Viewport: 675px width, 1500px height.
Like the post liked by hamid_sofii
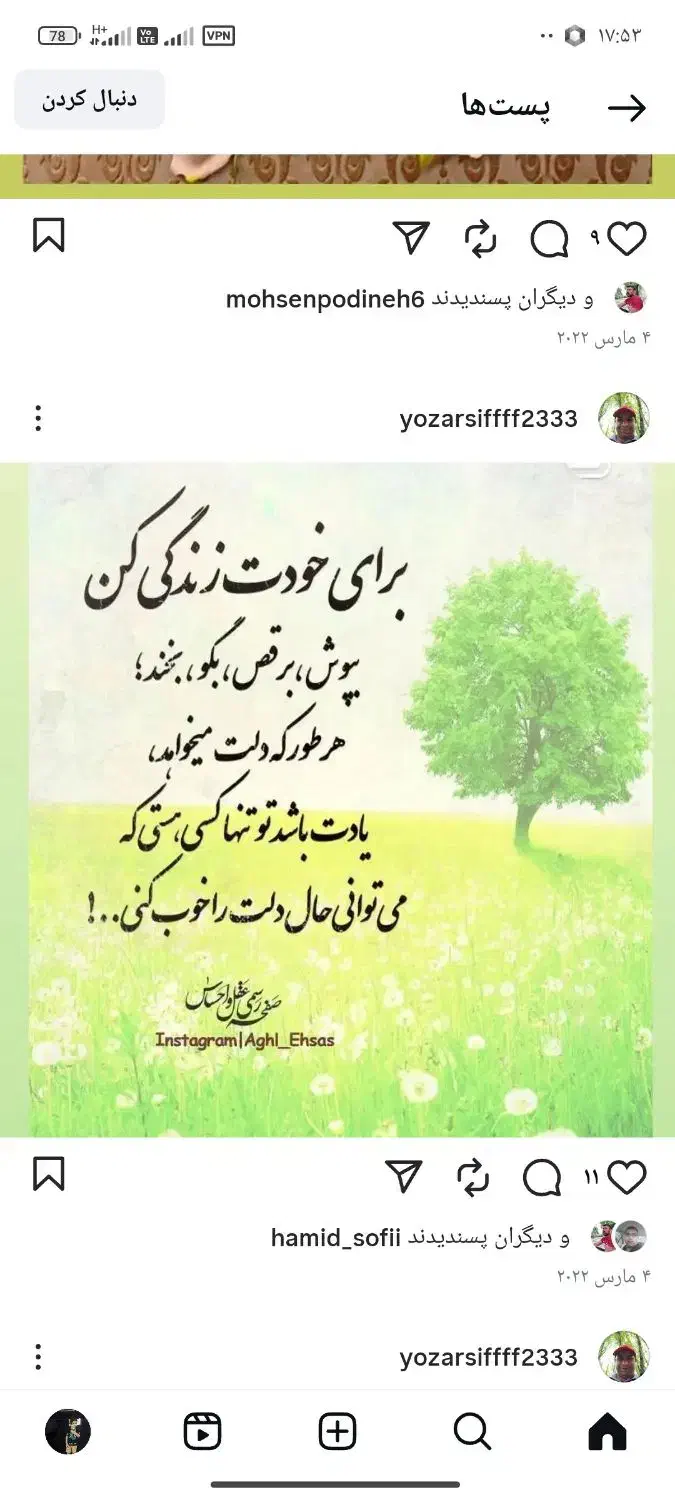tap(627, 1177)
